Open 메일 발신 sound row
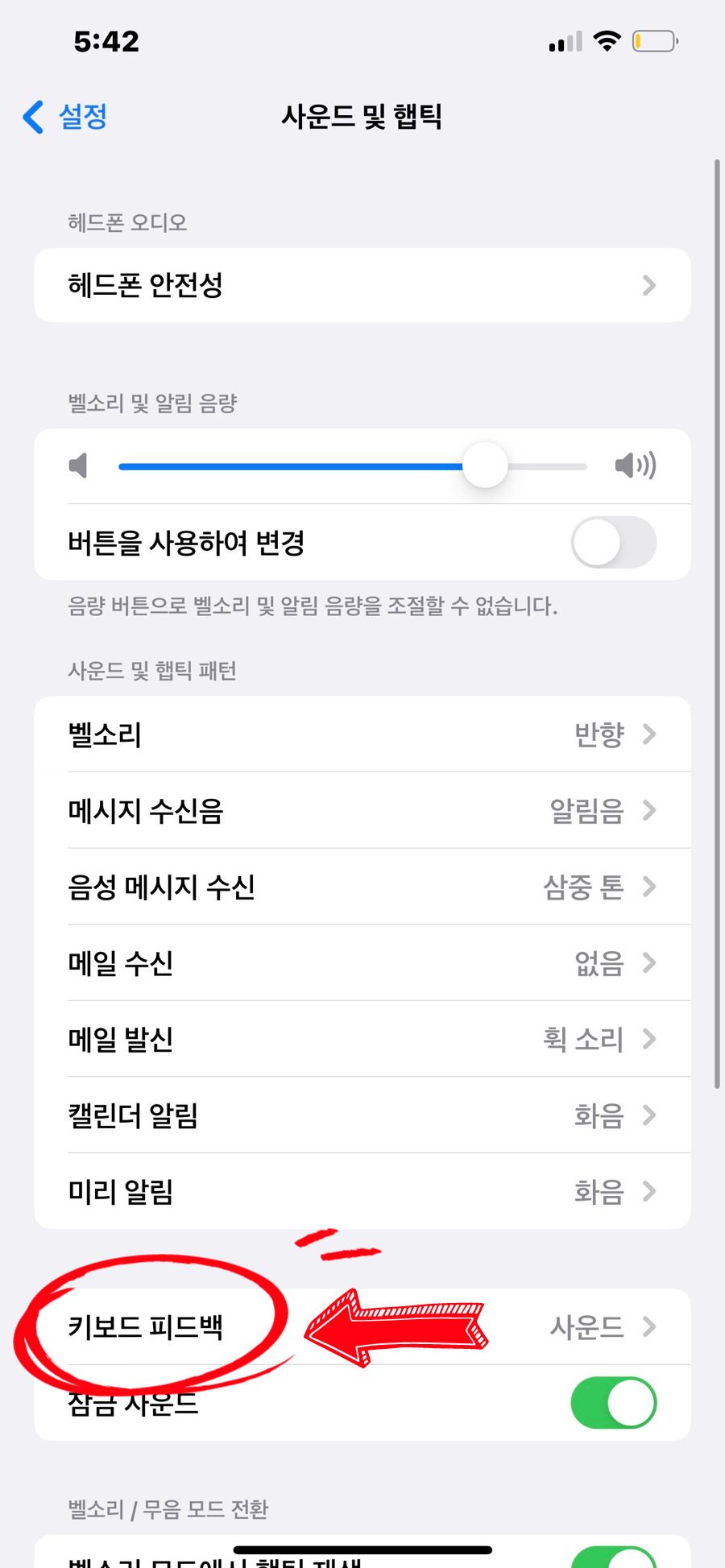 [x=362, y=1039]
